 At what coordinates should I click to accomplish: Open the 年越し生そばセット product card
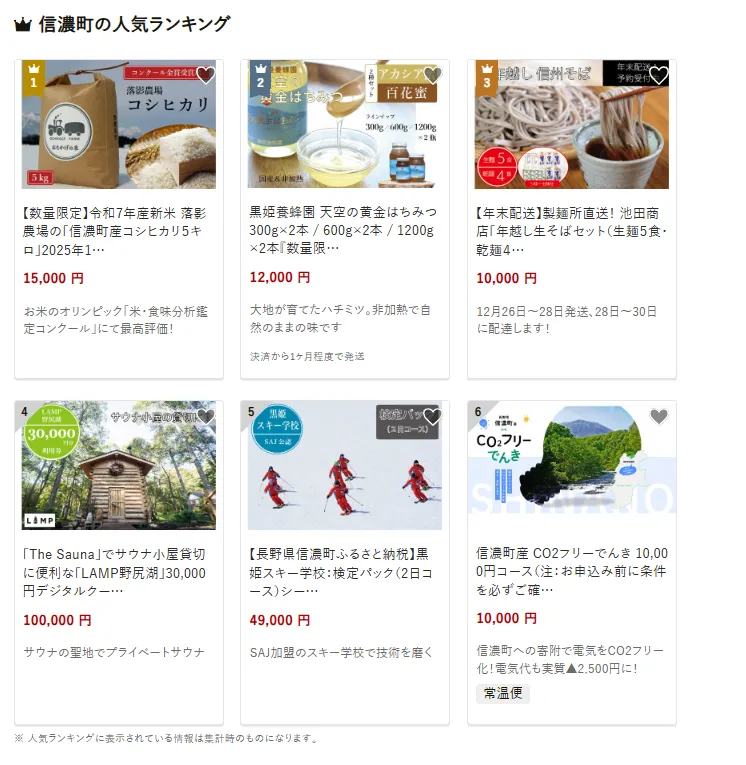(x=571, y=231)
